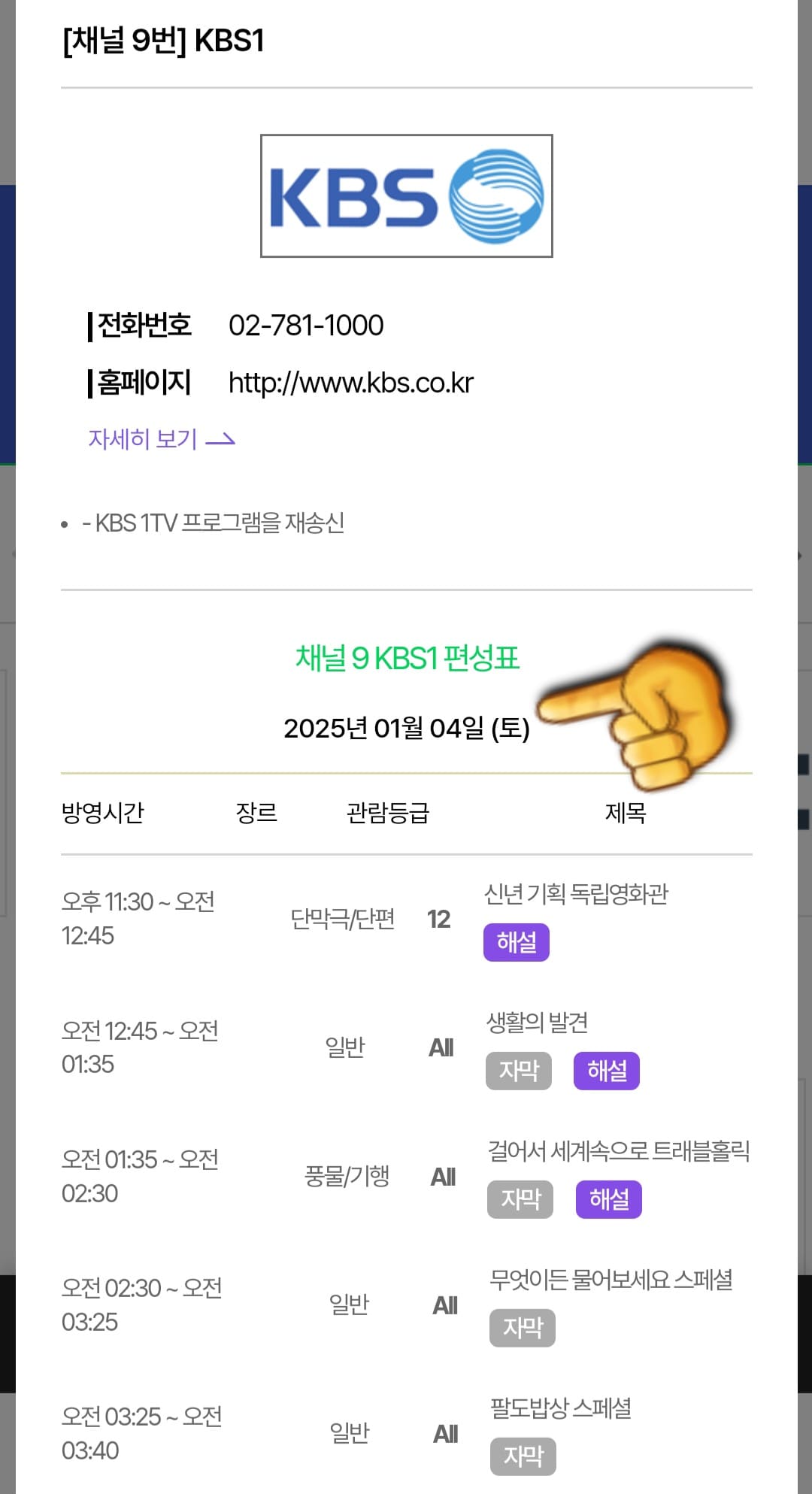Screen dimensions: 812x1494
Task: Visit http://www.kbs.co.kr website link
Action: [x=352, y=383]
